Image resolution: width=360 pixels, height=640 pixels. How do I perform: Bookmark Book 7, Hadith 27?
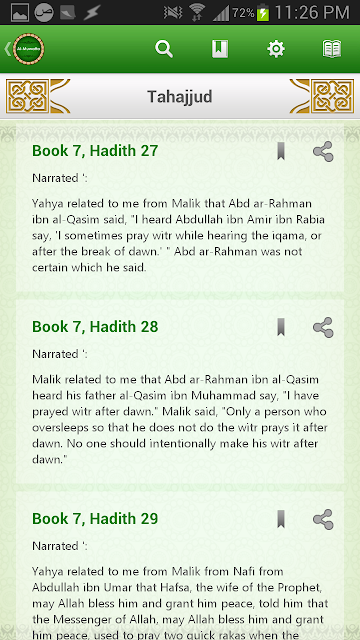coord(281,151)
